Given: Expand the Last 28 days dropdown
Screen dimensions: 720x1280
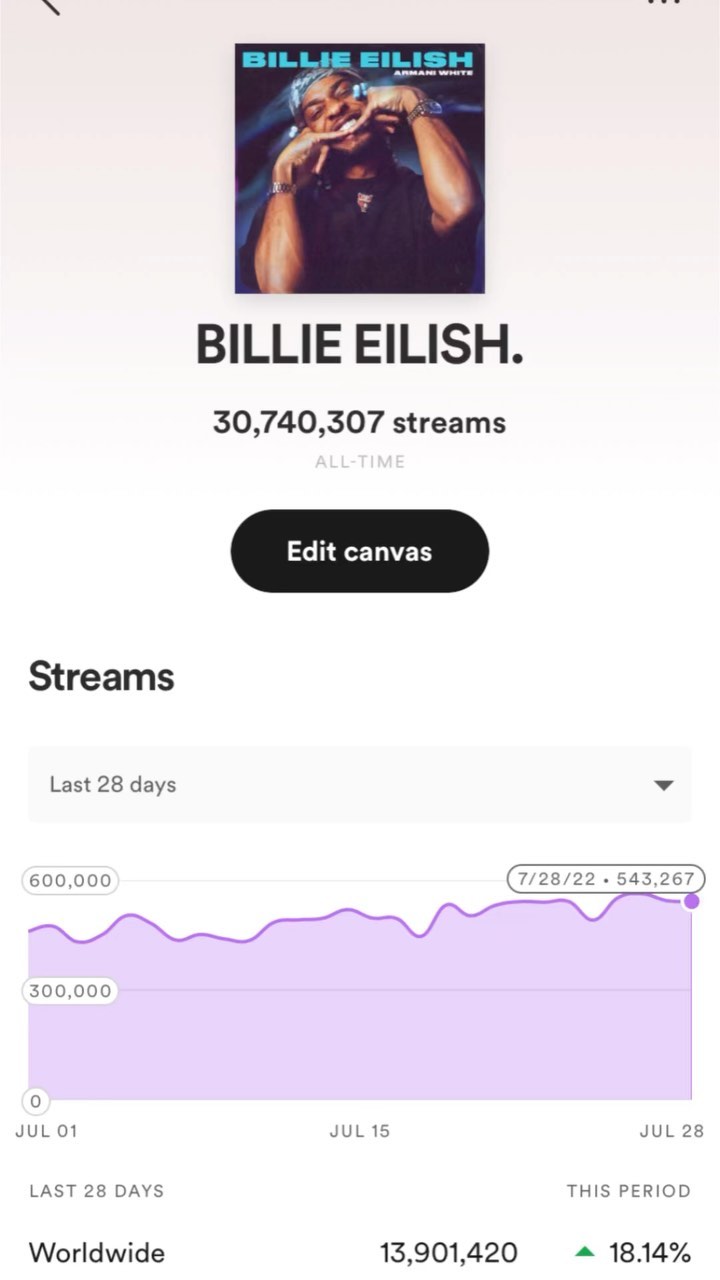Looking at the screenshot, I should (x=360, y=785).
